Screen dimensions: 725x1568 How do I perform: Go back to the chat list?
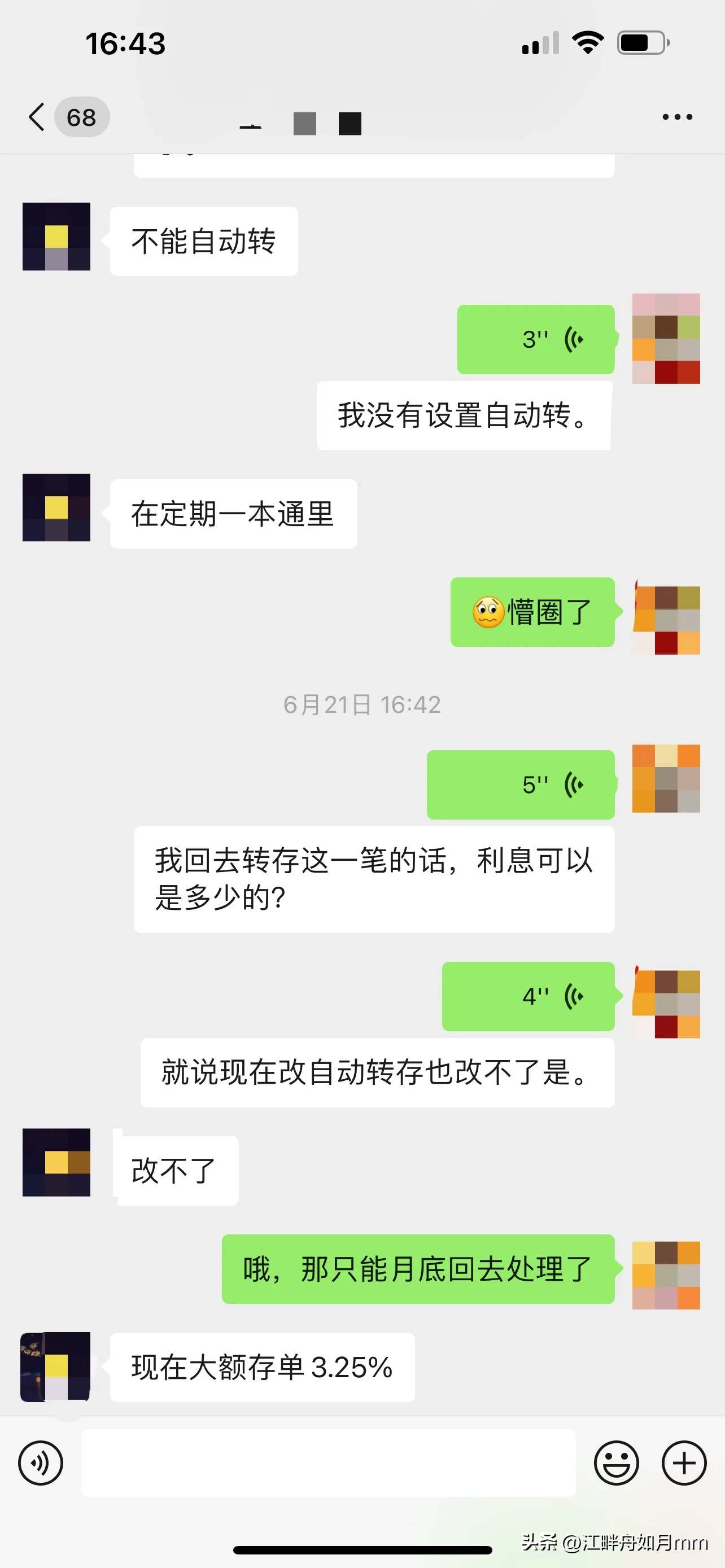pyautogui.click(x=38, y=117)
